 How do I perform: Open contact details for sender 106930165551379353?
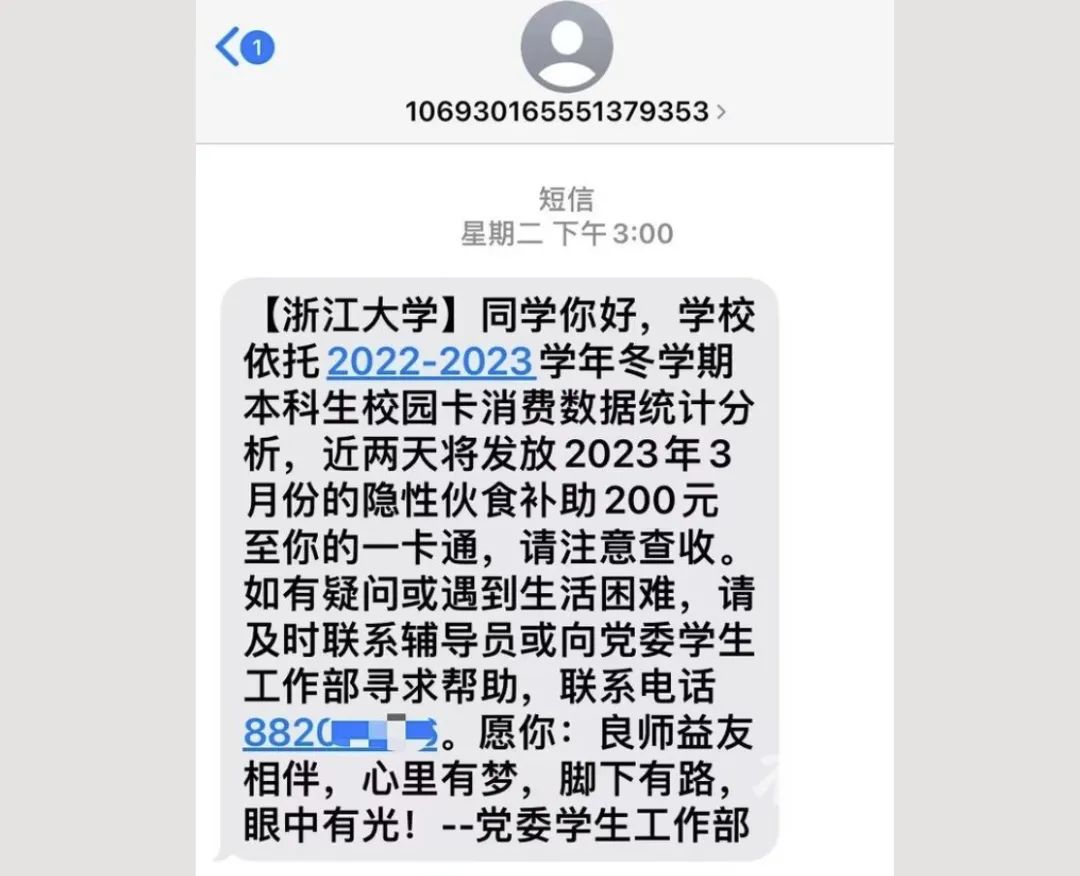(x=565, y=110)
